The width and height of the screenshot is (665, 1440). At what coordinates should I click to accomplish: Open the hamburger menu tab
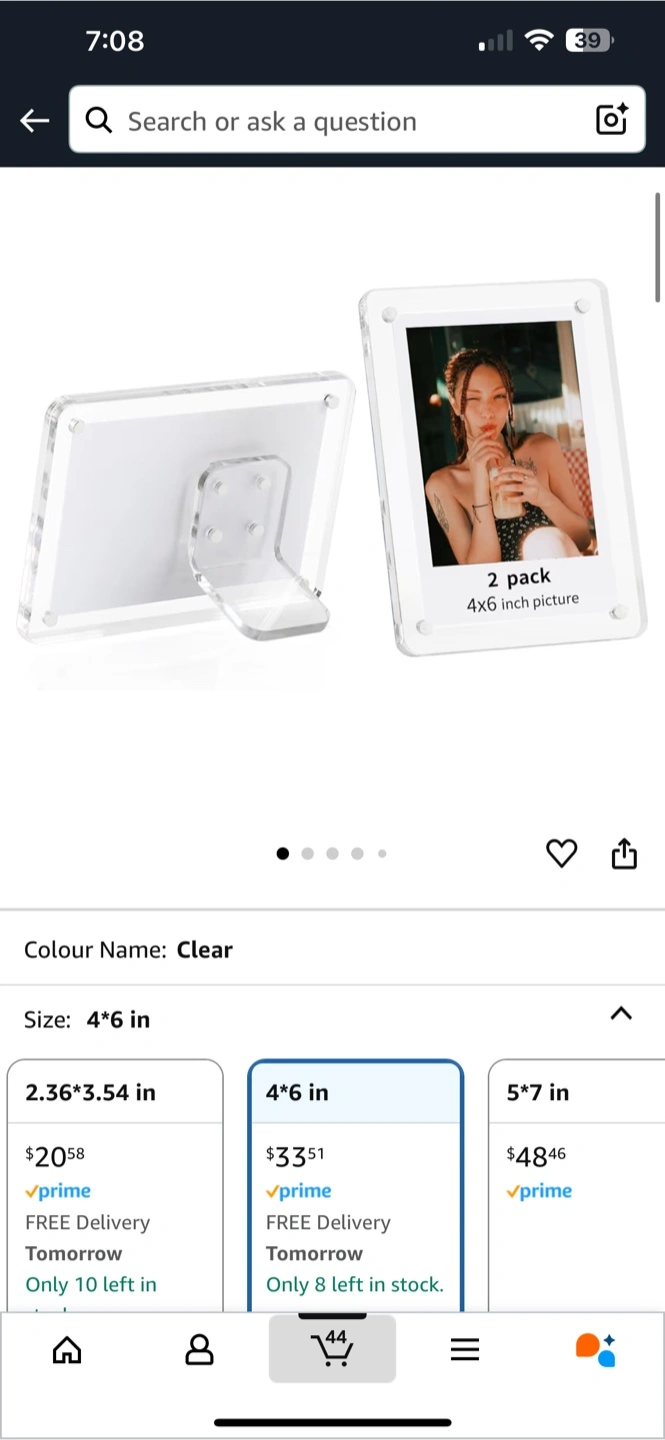coord(465,1349)
